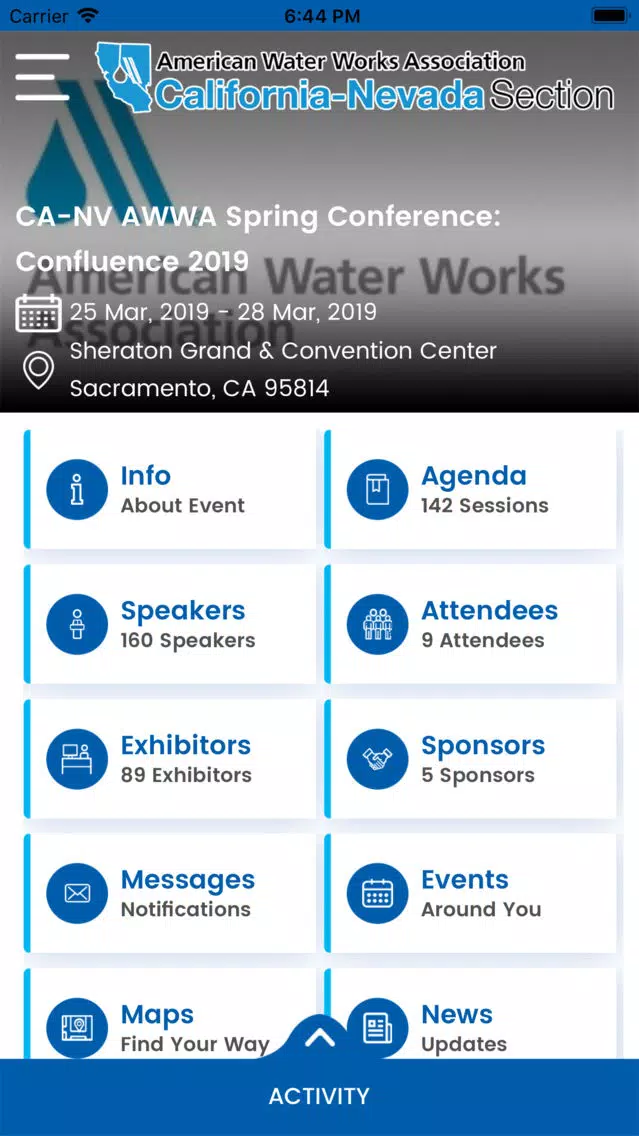Open the Attendees tile

(x=470, y=624)
